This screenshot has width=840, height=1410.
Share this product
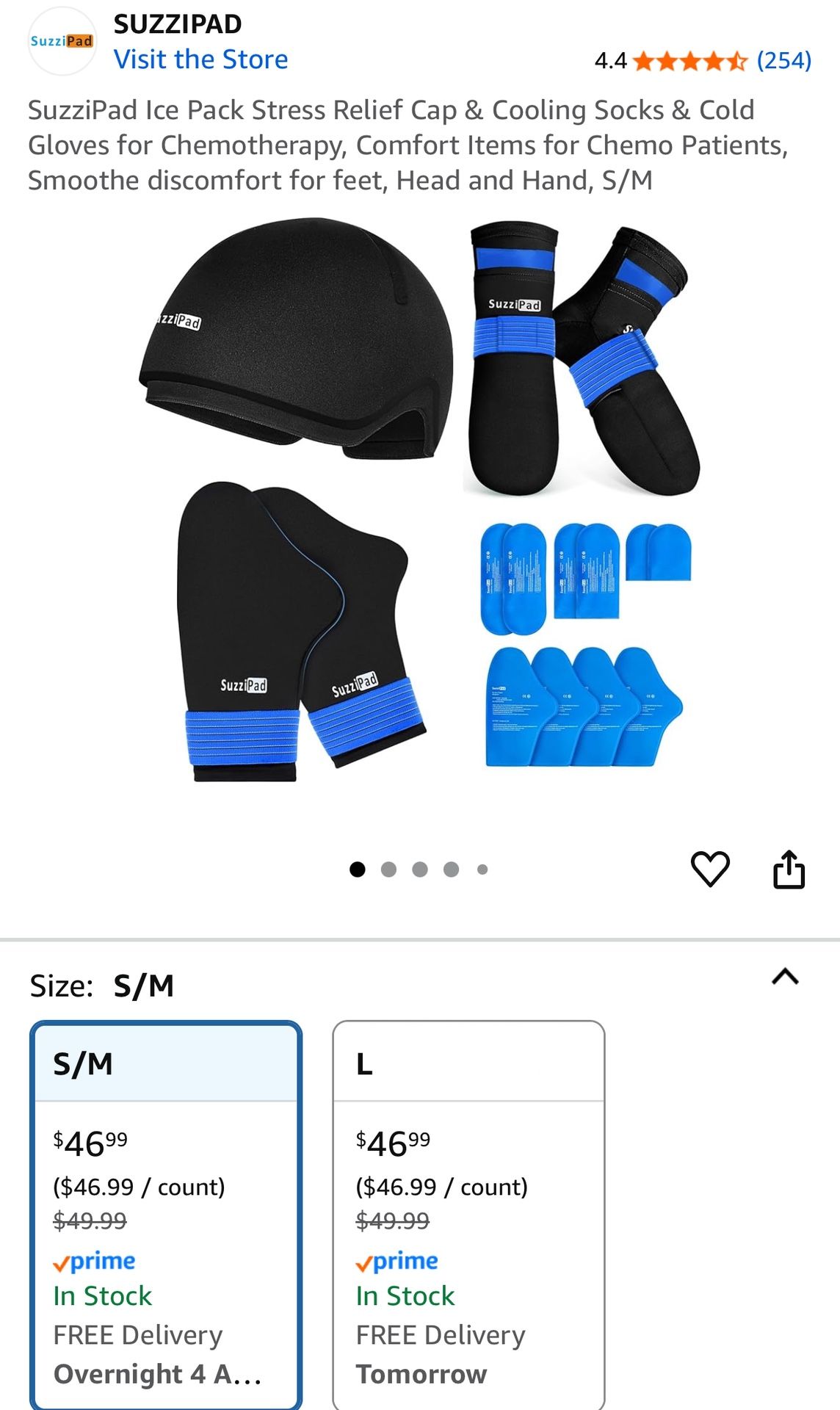[789, 869]
